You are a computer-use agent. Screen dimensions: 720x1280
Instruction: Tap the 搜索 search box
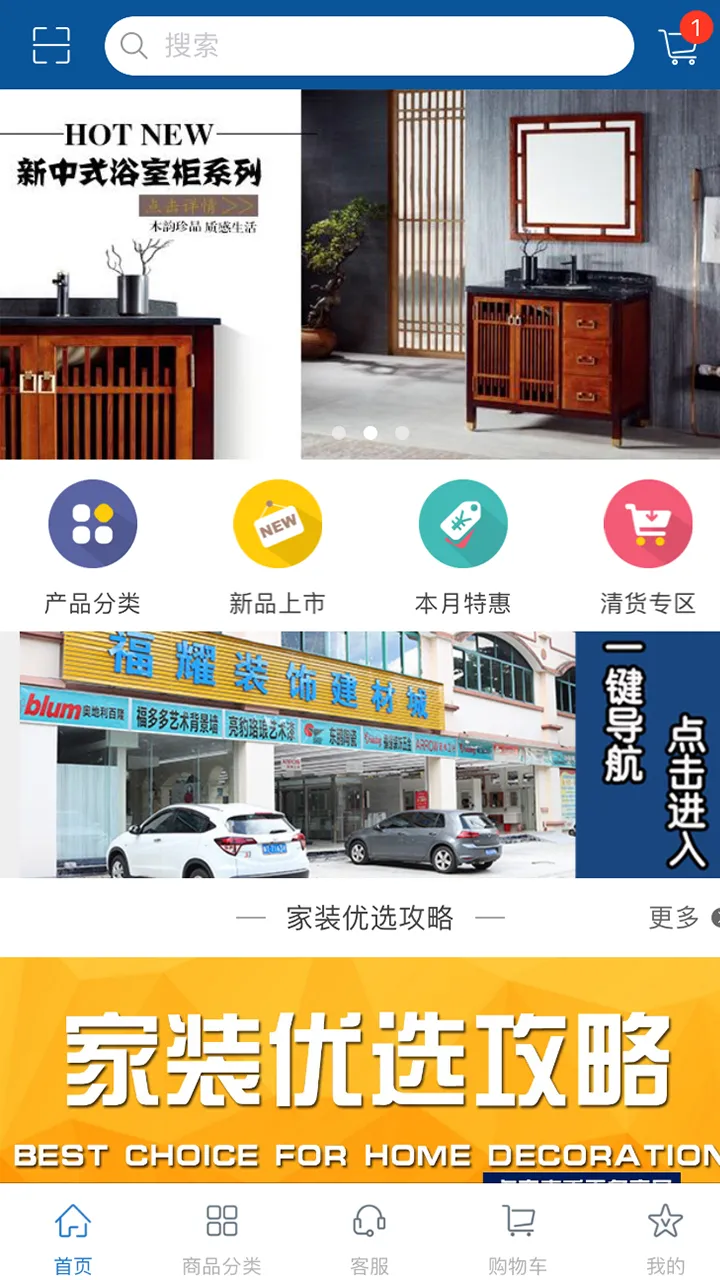click(x=369, y=45)
